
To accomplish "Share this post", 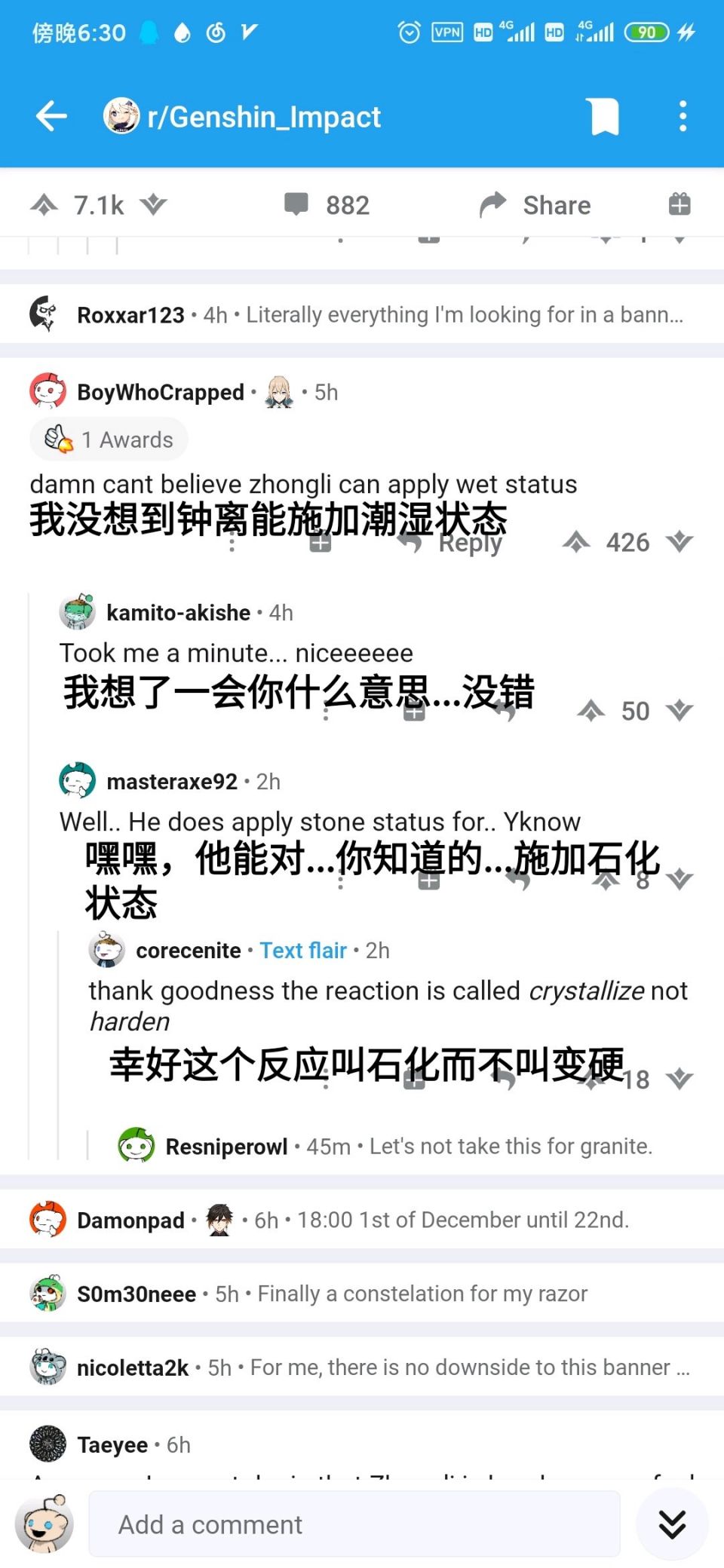I will coord(535,205).
